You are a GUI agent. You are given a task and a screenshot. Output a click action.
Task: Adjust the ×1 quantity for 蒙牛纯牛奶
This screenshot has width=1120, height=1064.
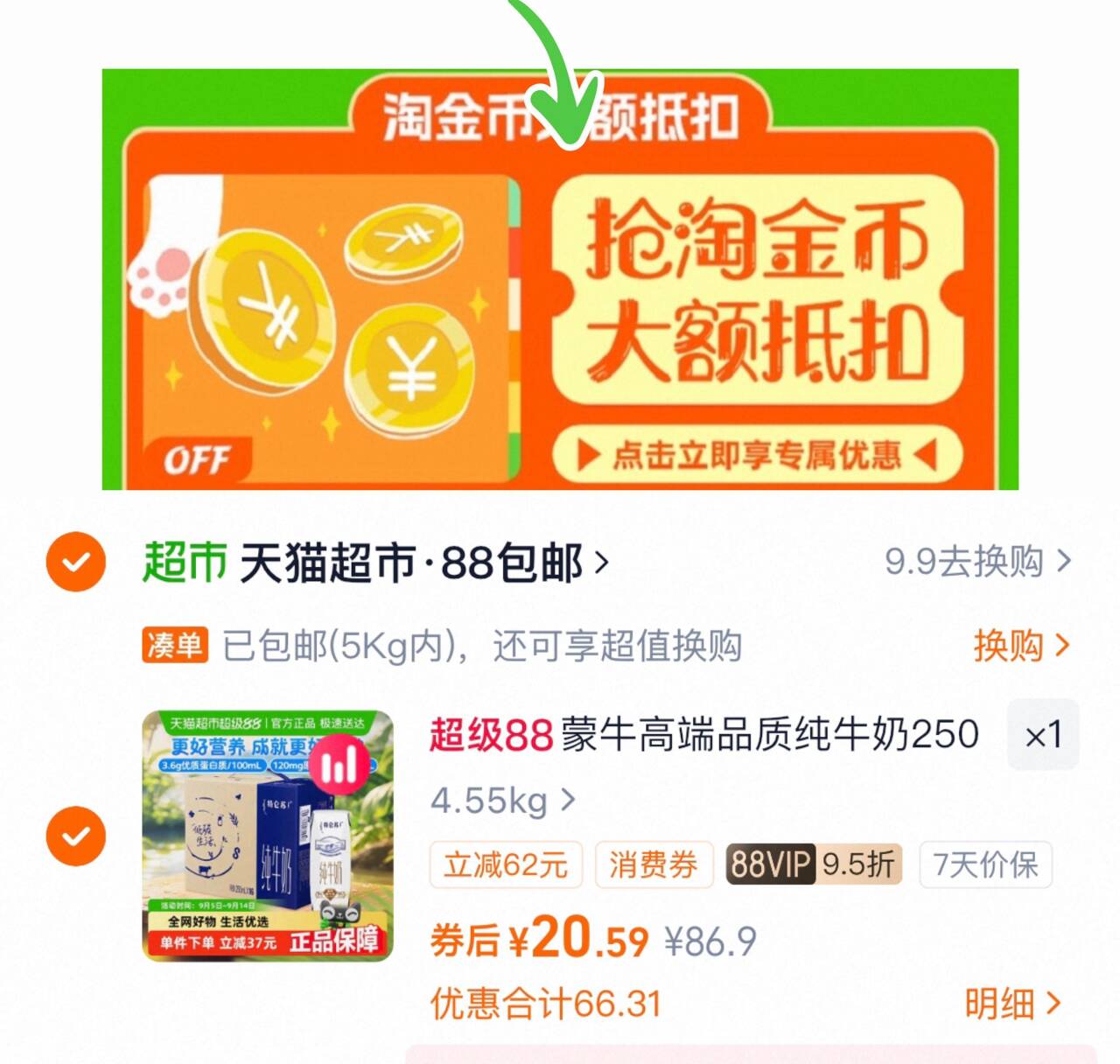[1043, 735]
